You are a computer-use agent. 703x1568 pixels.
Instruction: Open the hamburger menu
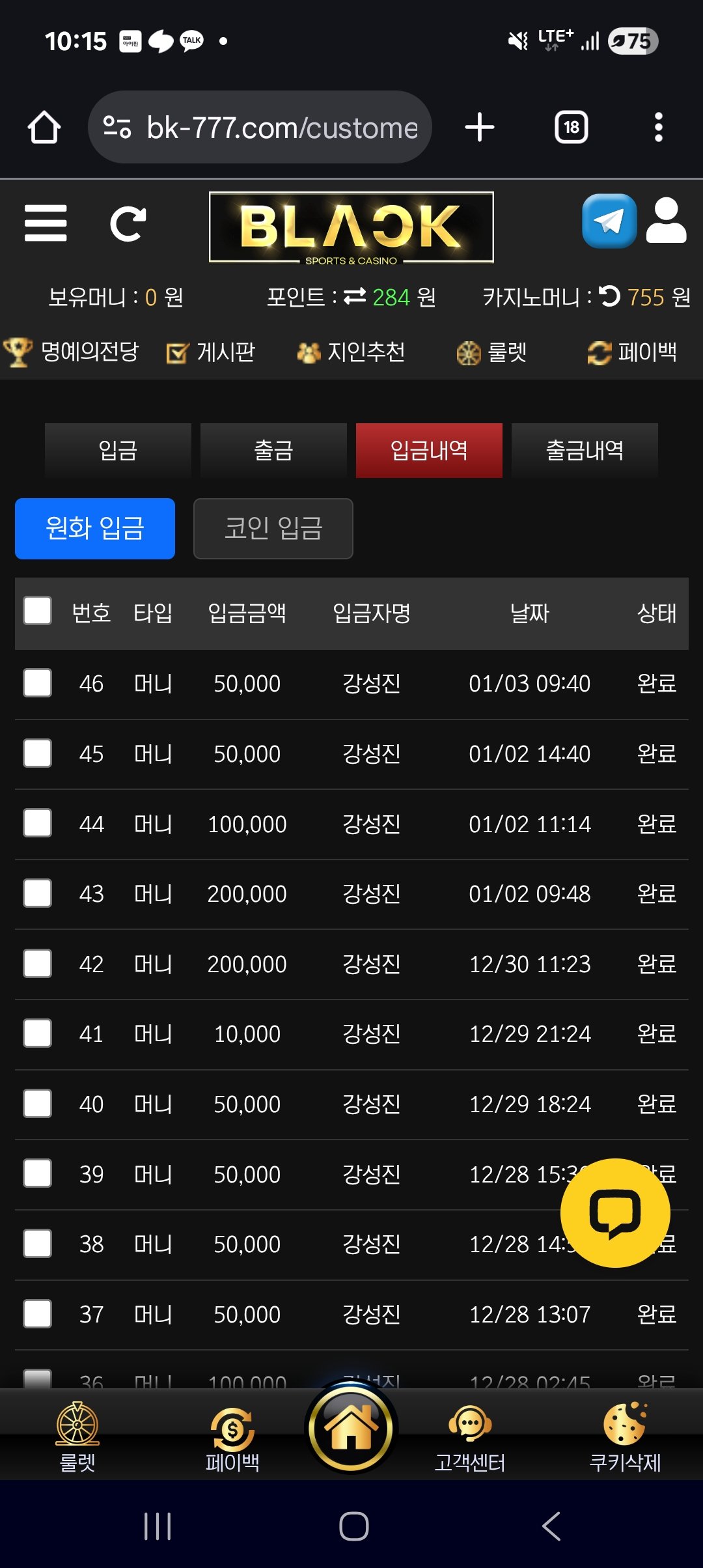(46, 223)
